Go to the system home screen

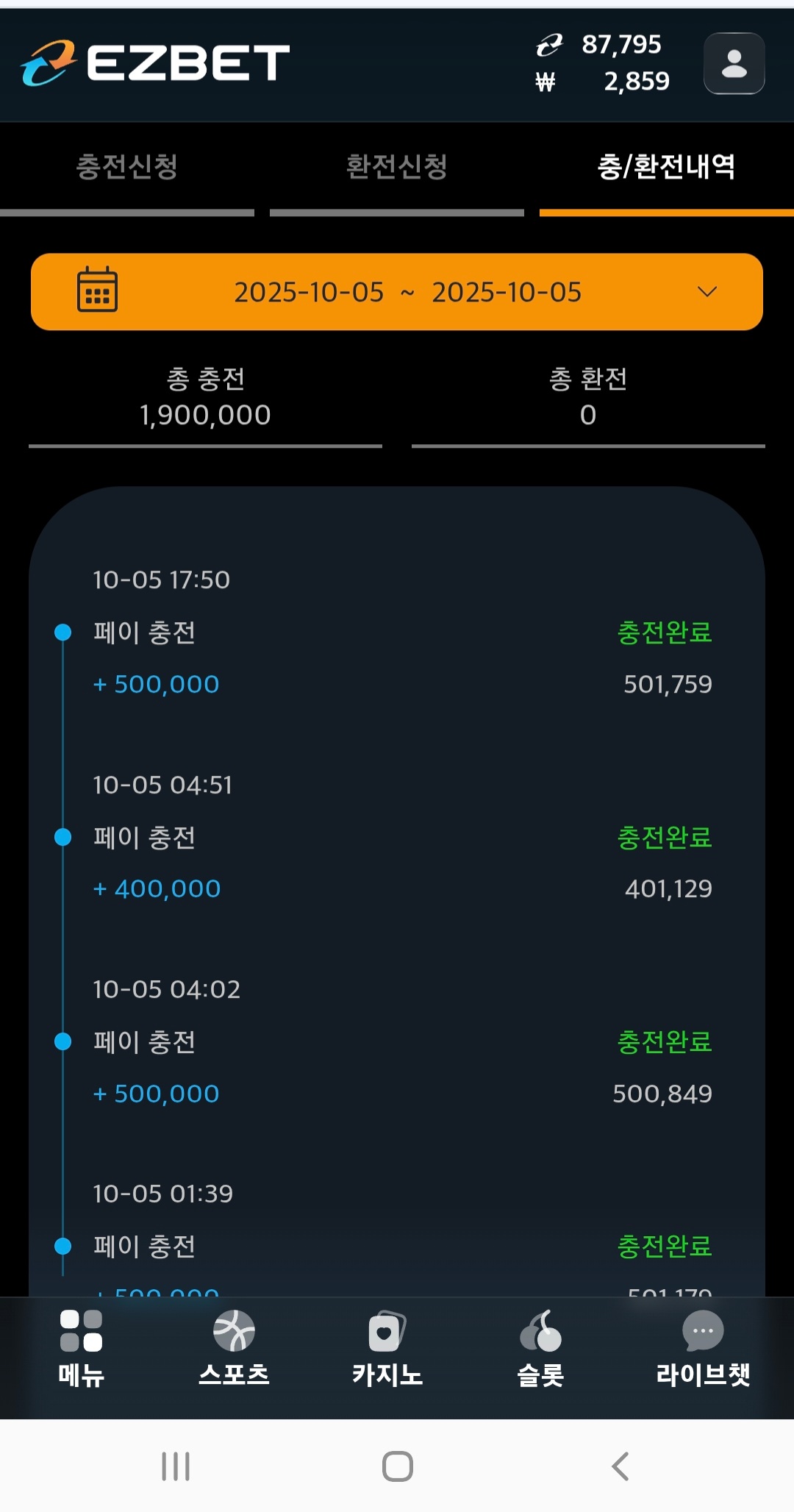(397, 1466)
